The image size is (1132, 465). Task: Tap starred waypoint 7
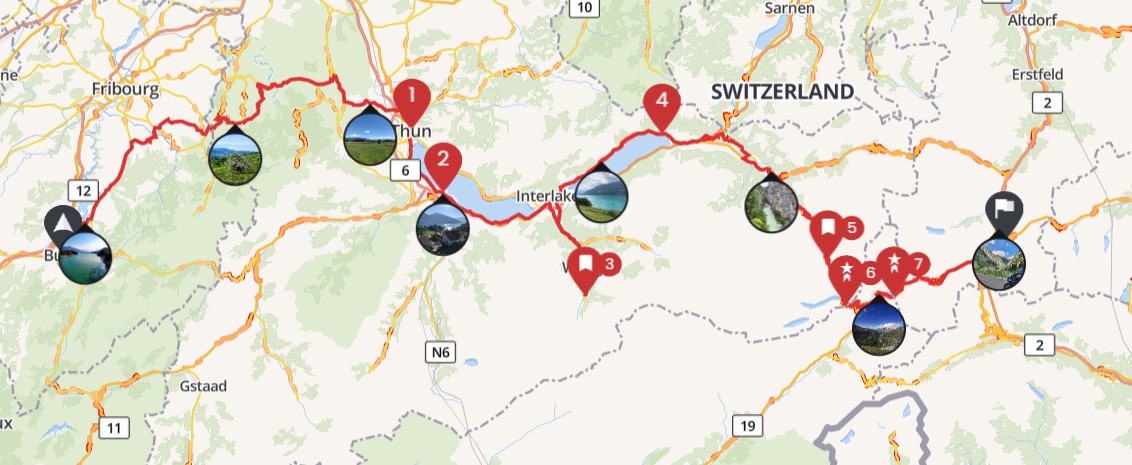click(894, 264)
